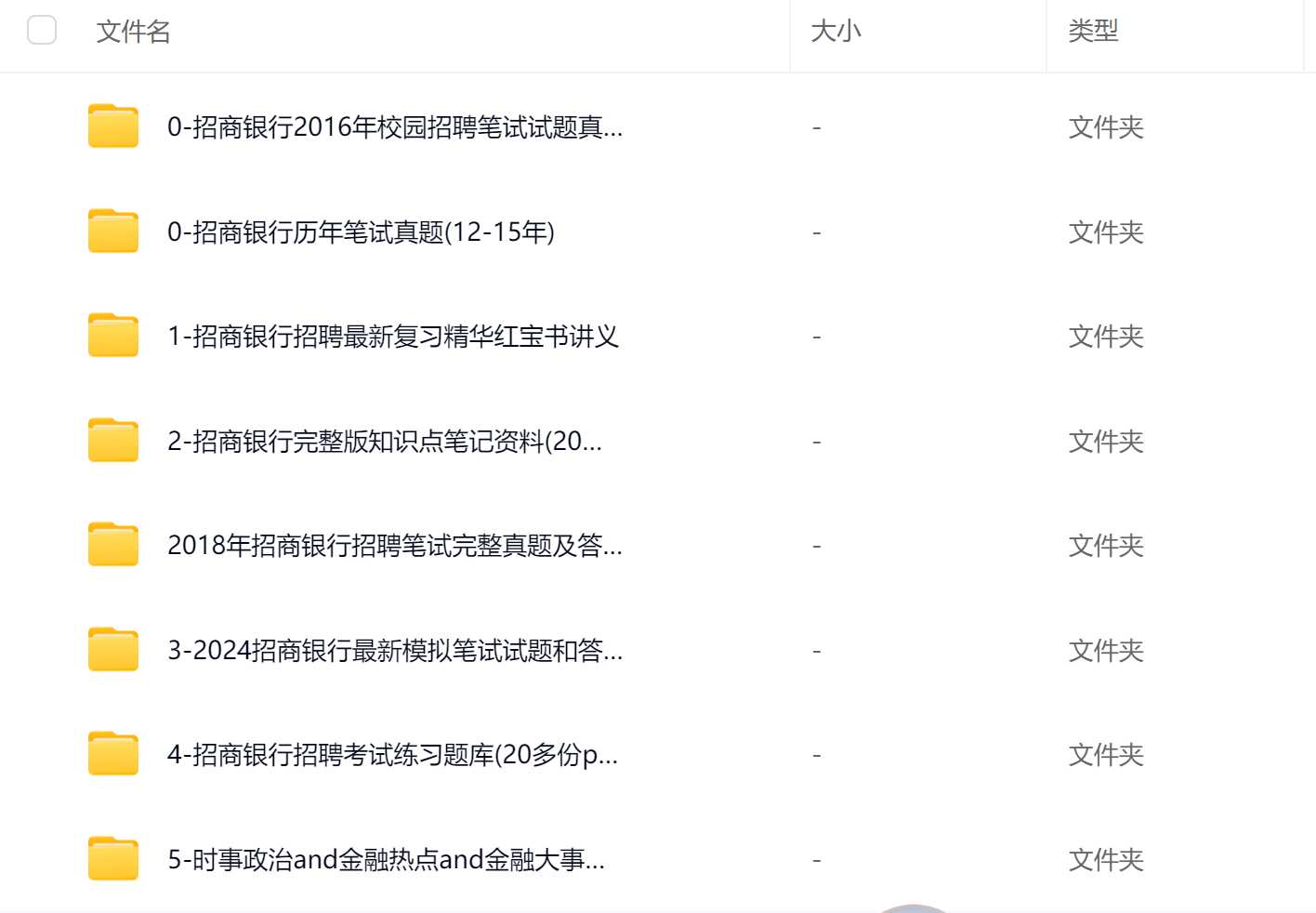Open folder 0-招商银行历年笔试真题(12-15年)

coord(361,232)
